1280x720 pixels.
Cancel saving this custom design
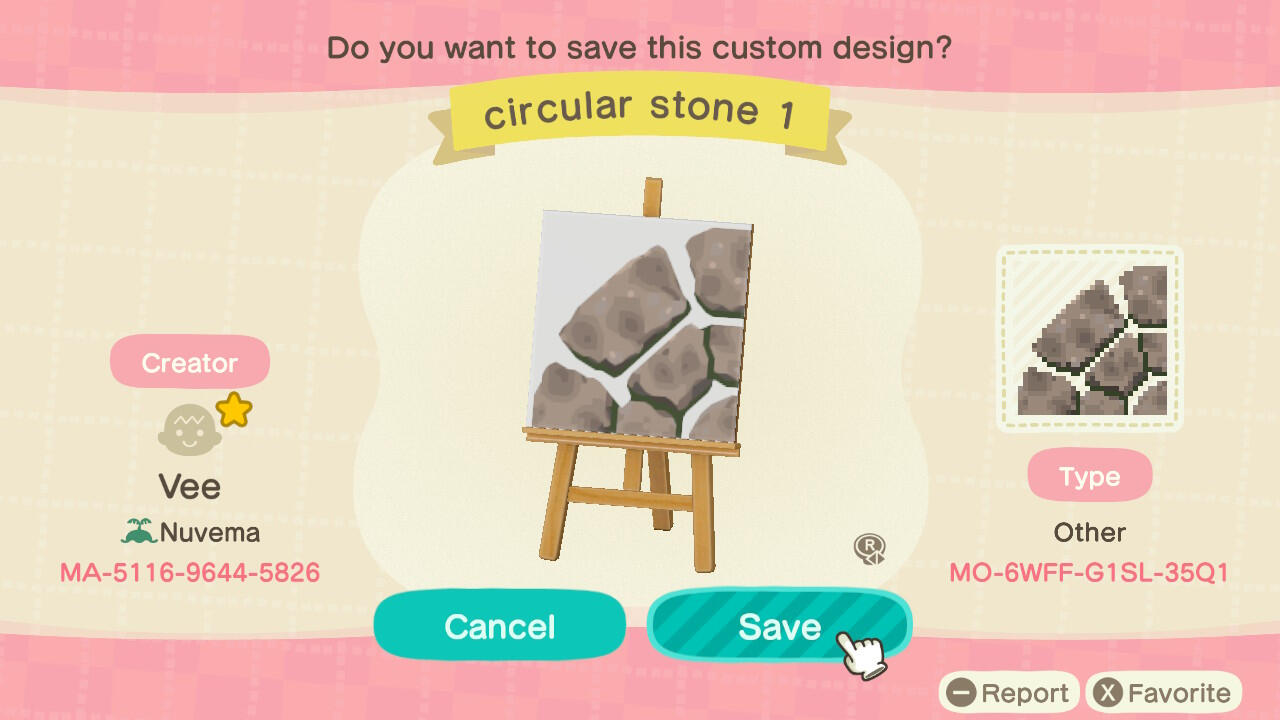(x=499, y=626)
